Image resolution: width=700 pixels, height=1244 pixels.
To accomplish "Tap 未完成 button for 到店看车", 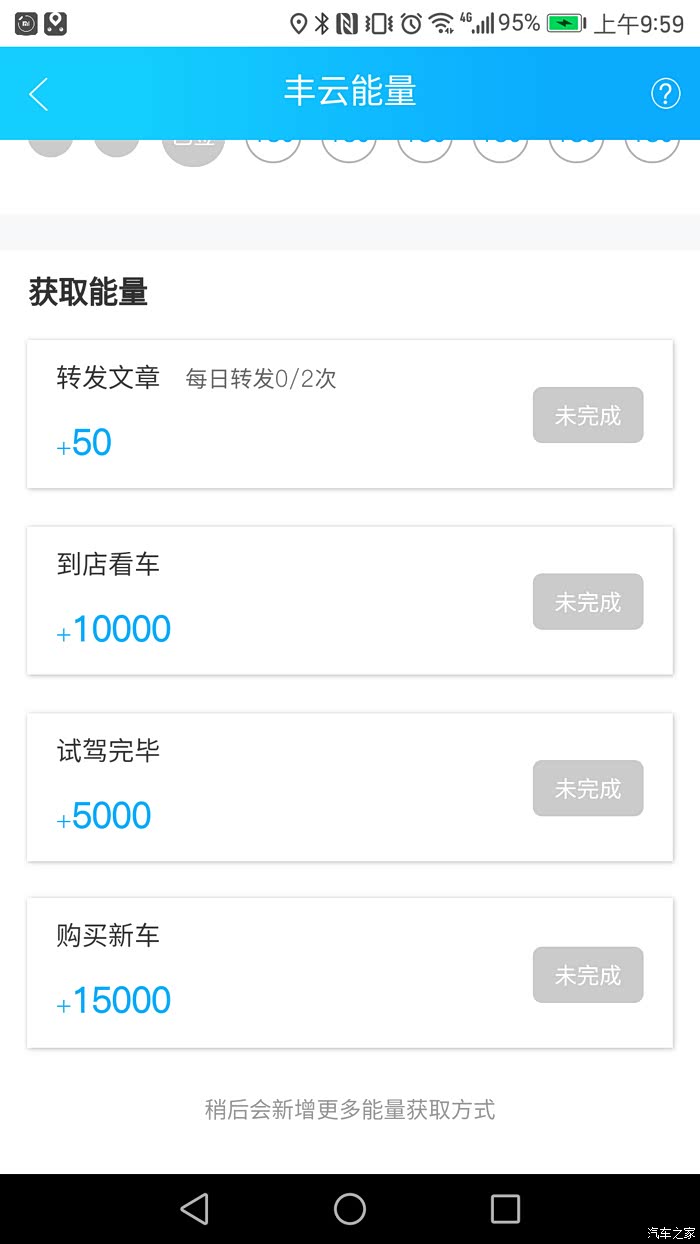I will click(588, 602).
